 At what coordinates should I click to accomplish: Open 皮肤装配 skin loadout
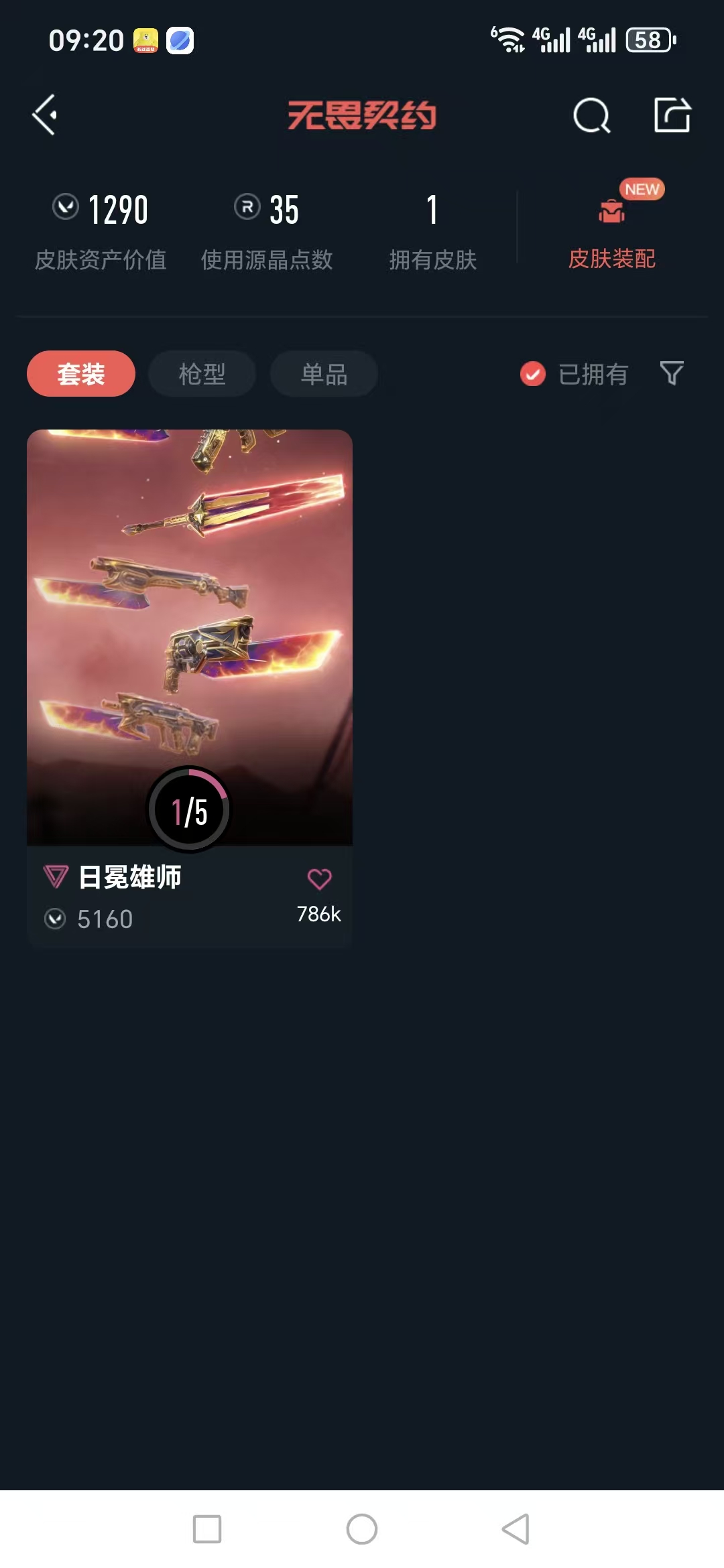611,231
